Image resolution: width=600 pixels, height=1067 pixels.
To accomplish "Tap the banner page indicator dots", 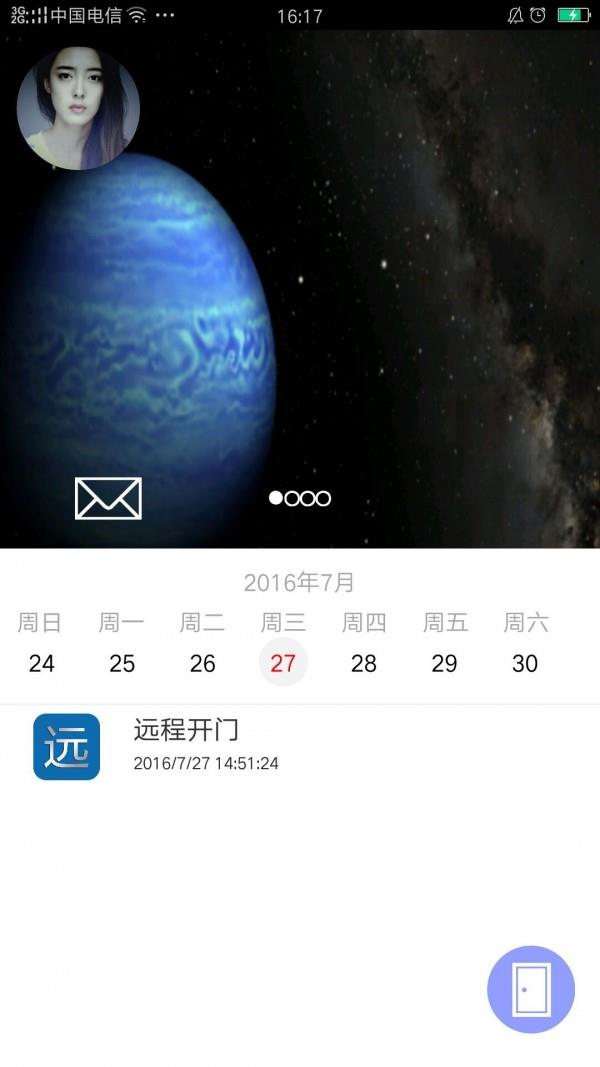I will [300, 498].
